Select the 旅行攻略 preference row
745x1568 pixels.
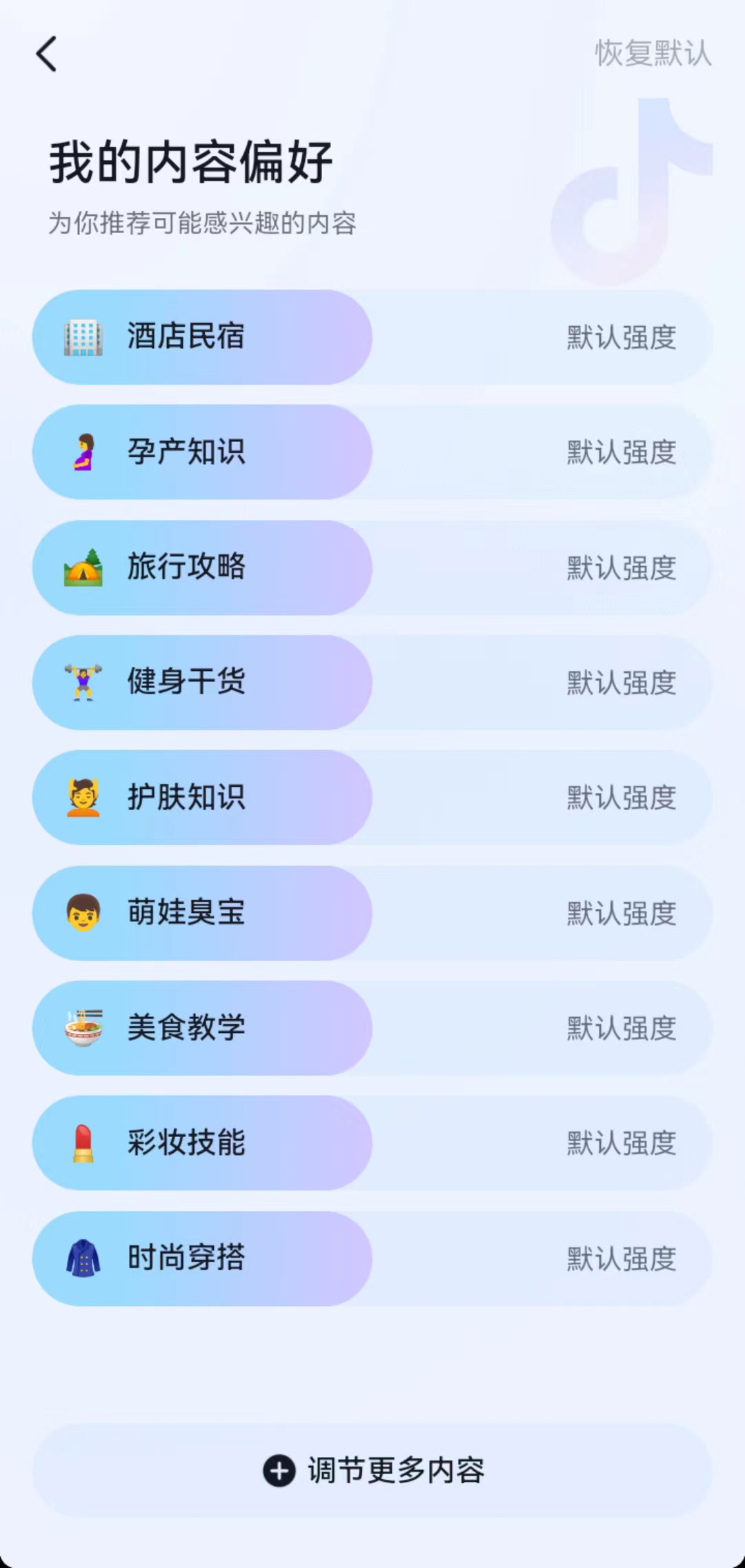click(372, 567)
